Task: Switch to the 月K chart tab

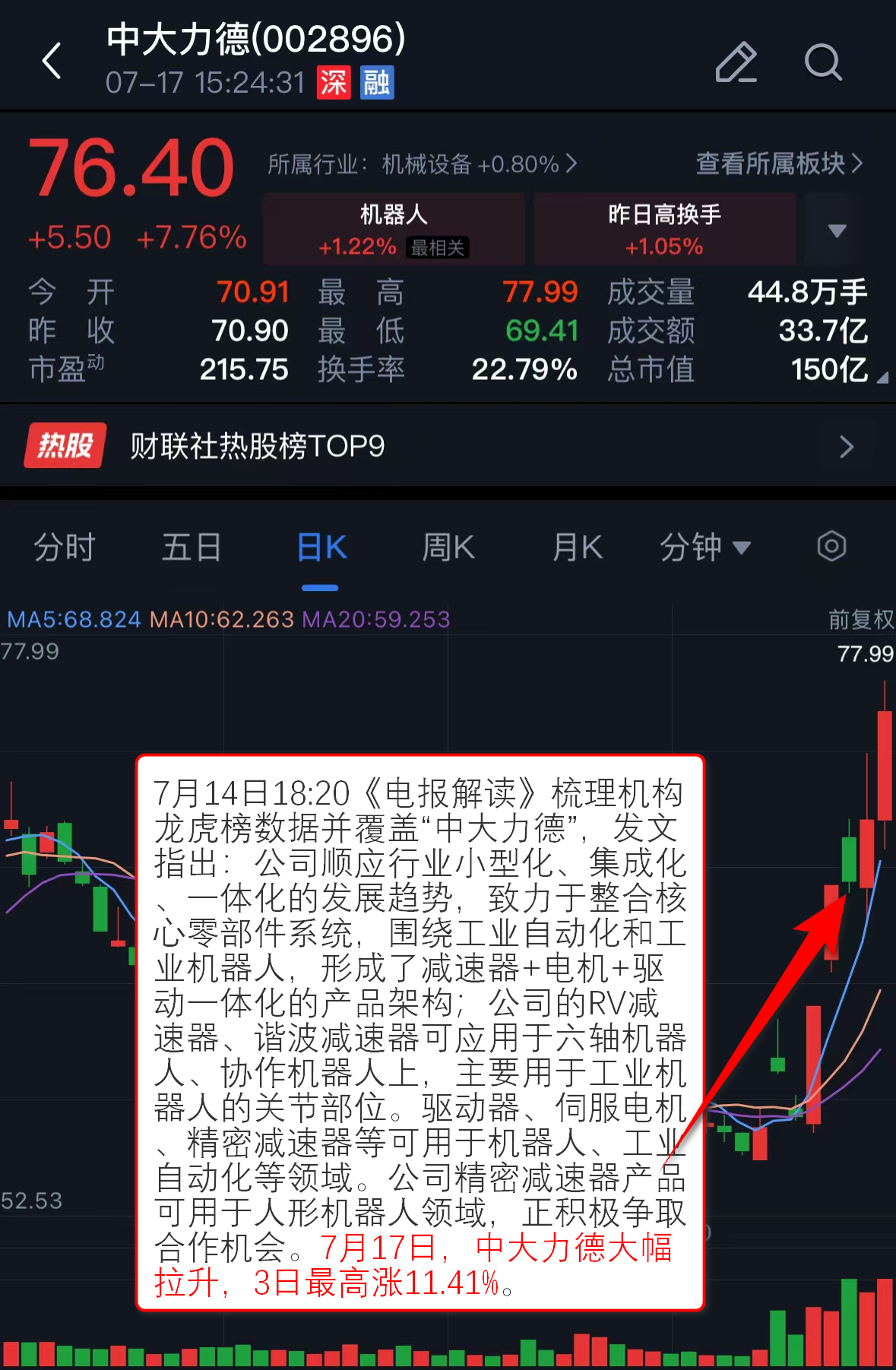Action: point(578,547)
